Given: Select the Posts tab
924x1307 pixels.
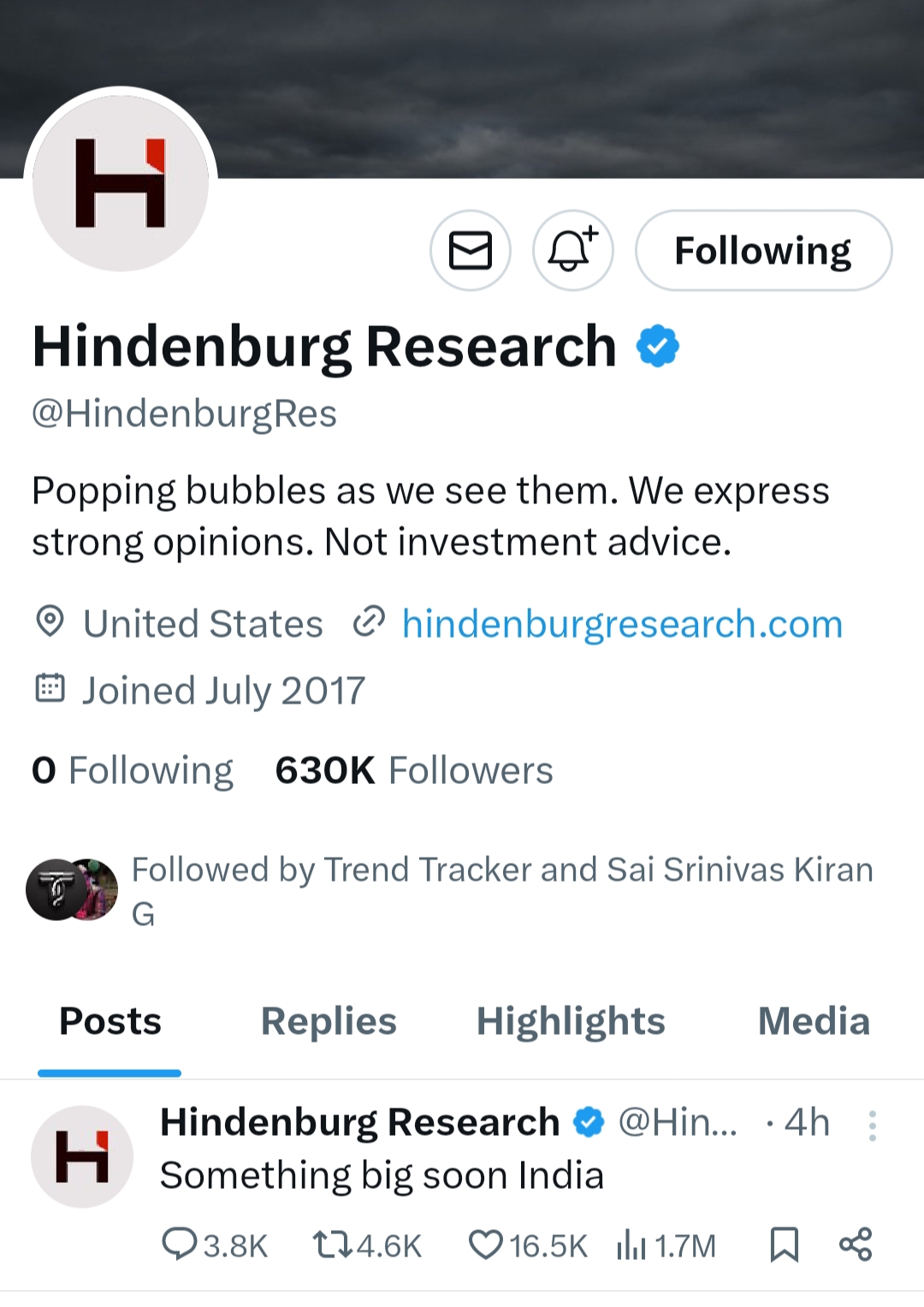Looking at the screenshot, I should pyautogui.click(x=110, y=1021).
